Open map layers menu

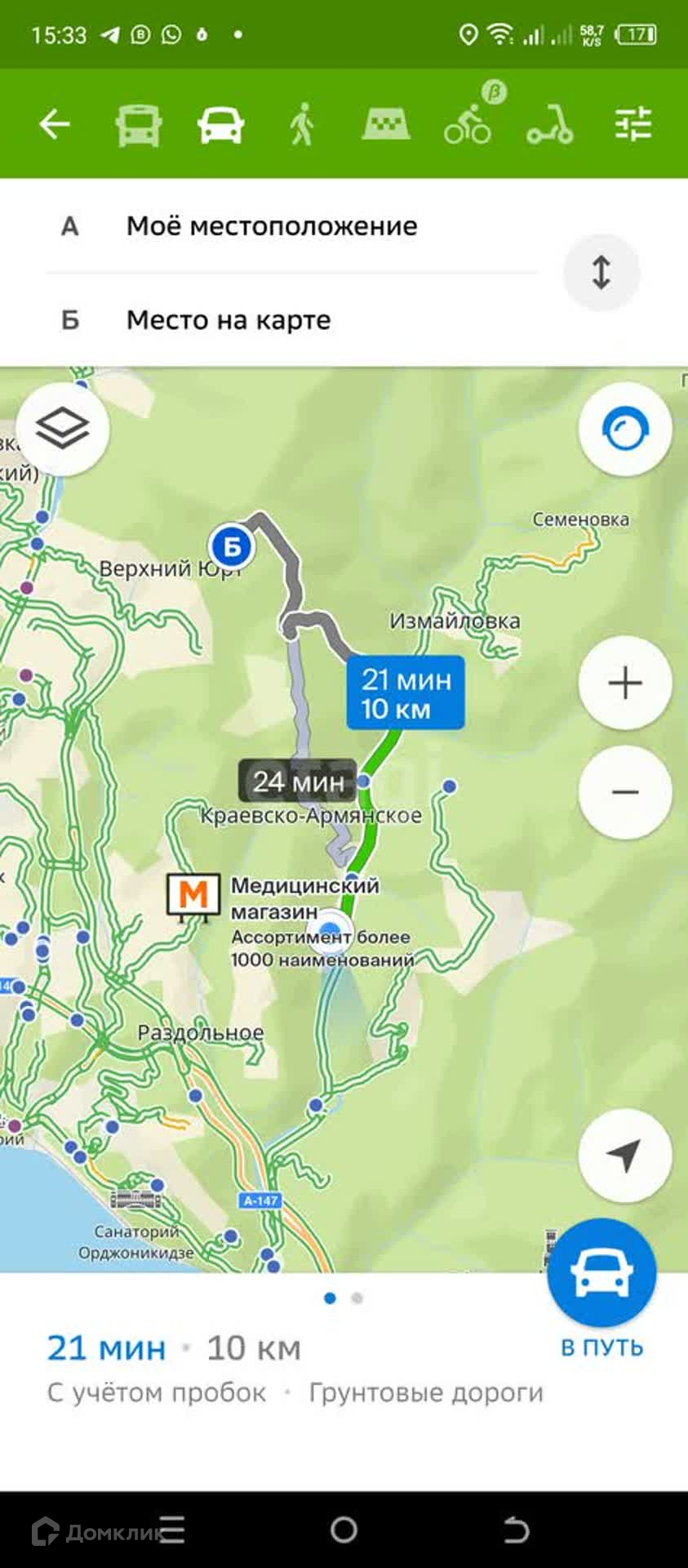tap(63, 429)
